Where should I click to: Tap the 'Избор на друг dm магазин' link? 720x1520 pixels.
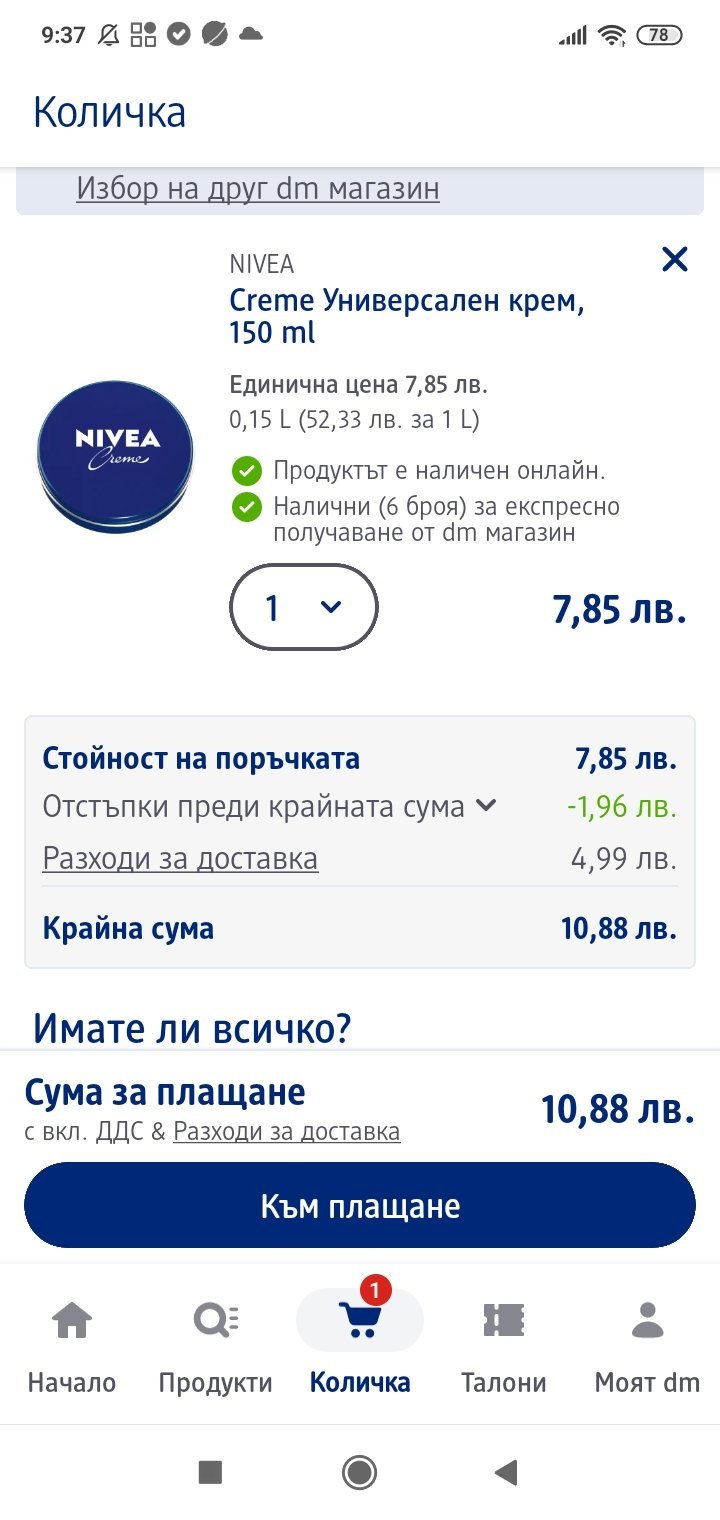258,189
